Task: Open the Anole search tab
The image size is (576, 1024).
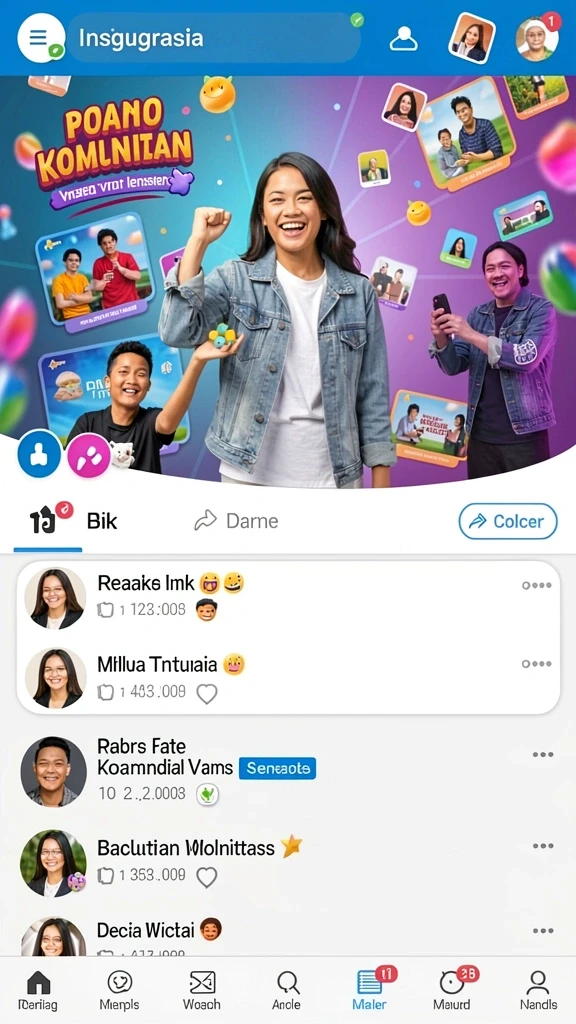Action: (x=287, y=990)
